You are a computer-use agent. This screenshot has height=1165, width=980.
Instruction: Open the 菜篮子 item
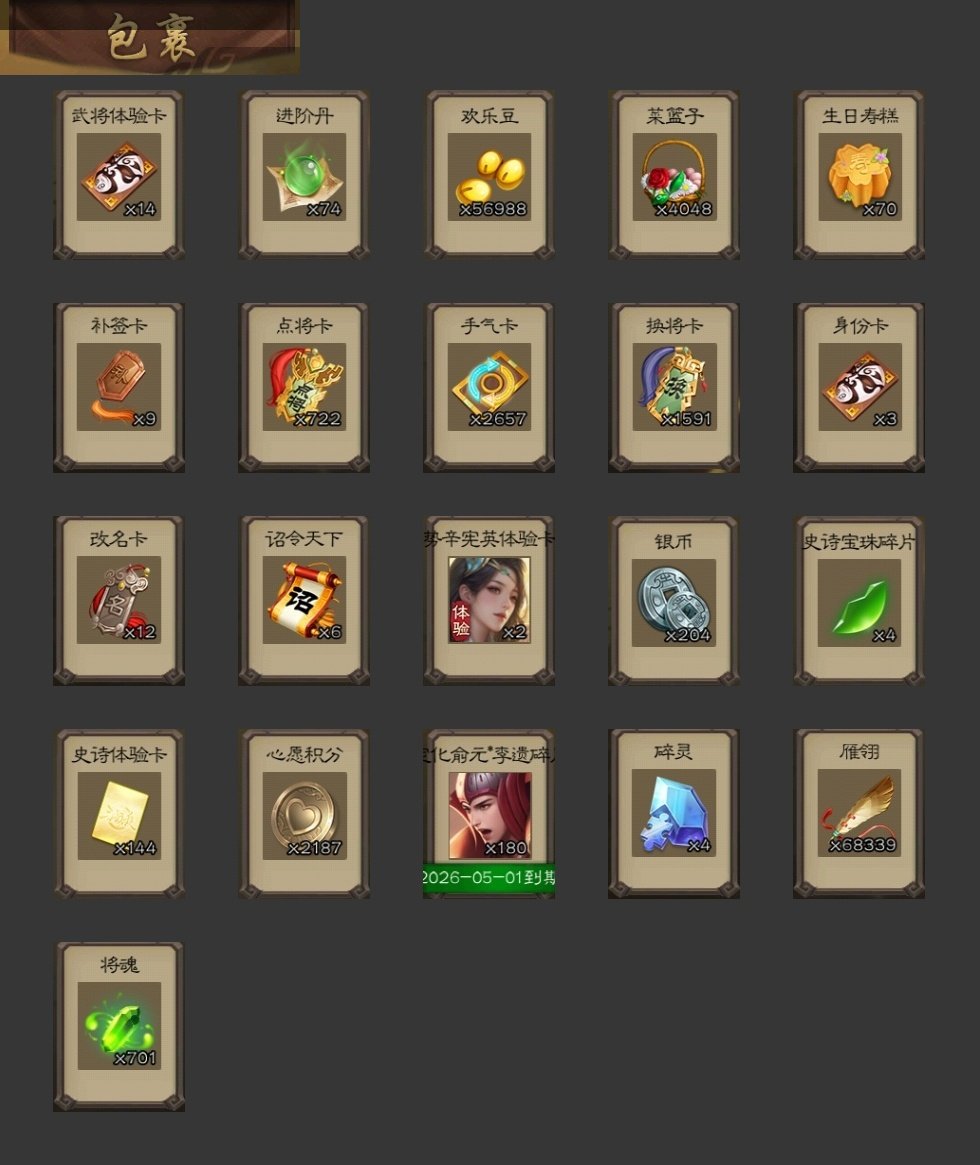coord(674,176)
